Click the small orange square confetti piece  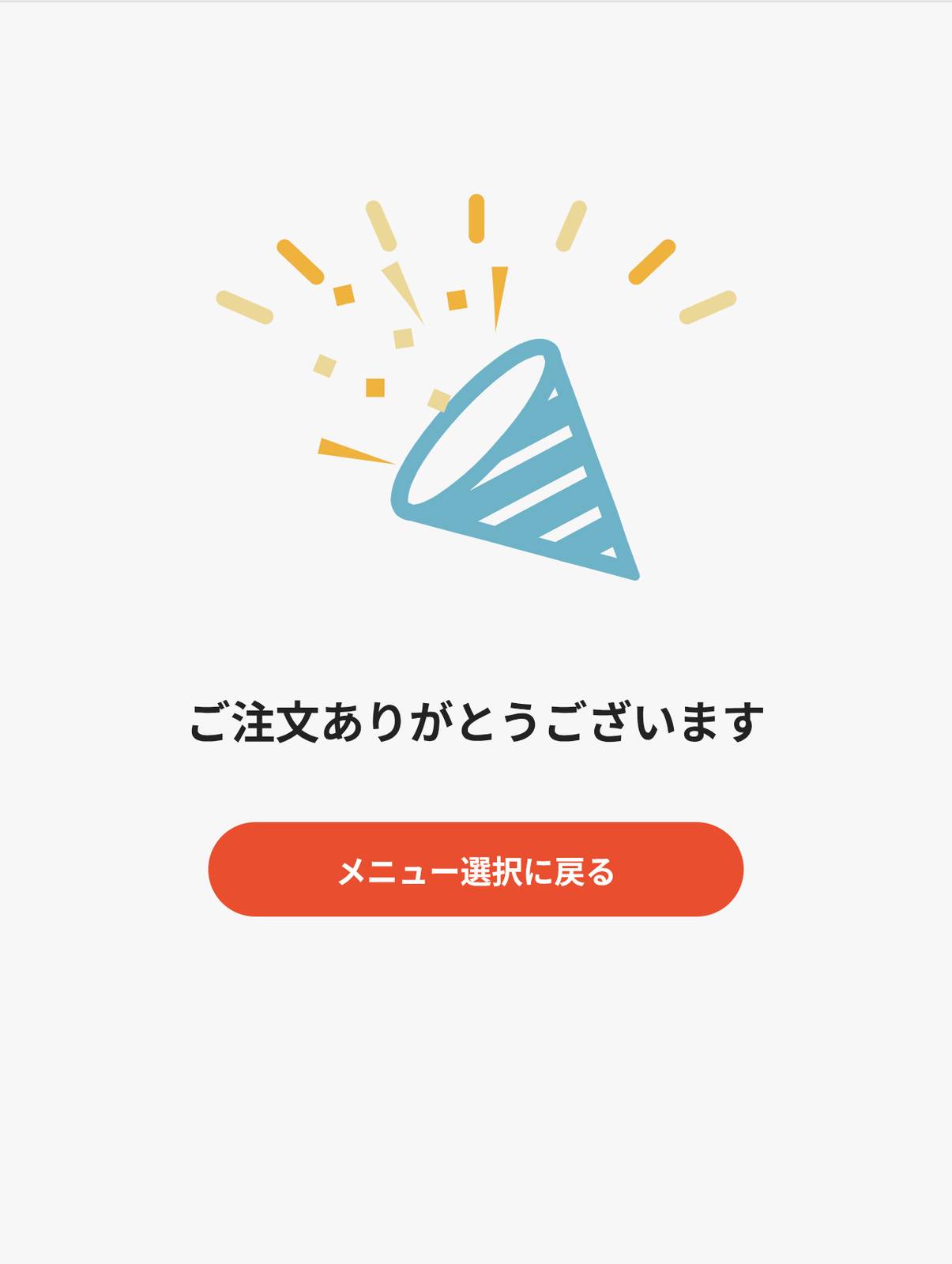coord(344,294)
